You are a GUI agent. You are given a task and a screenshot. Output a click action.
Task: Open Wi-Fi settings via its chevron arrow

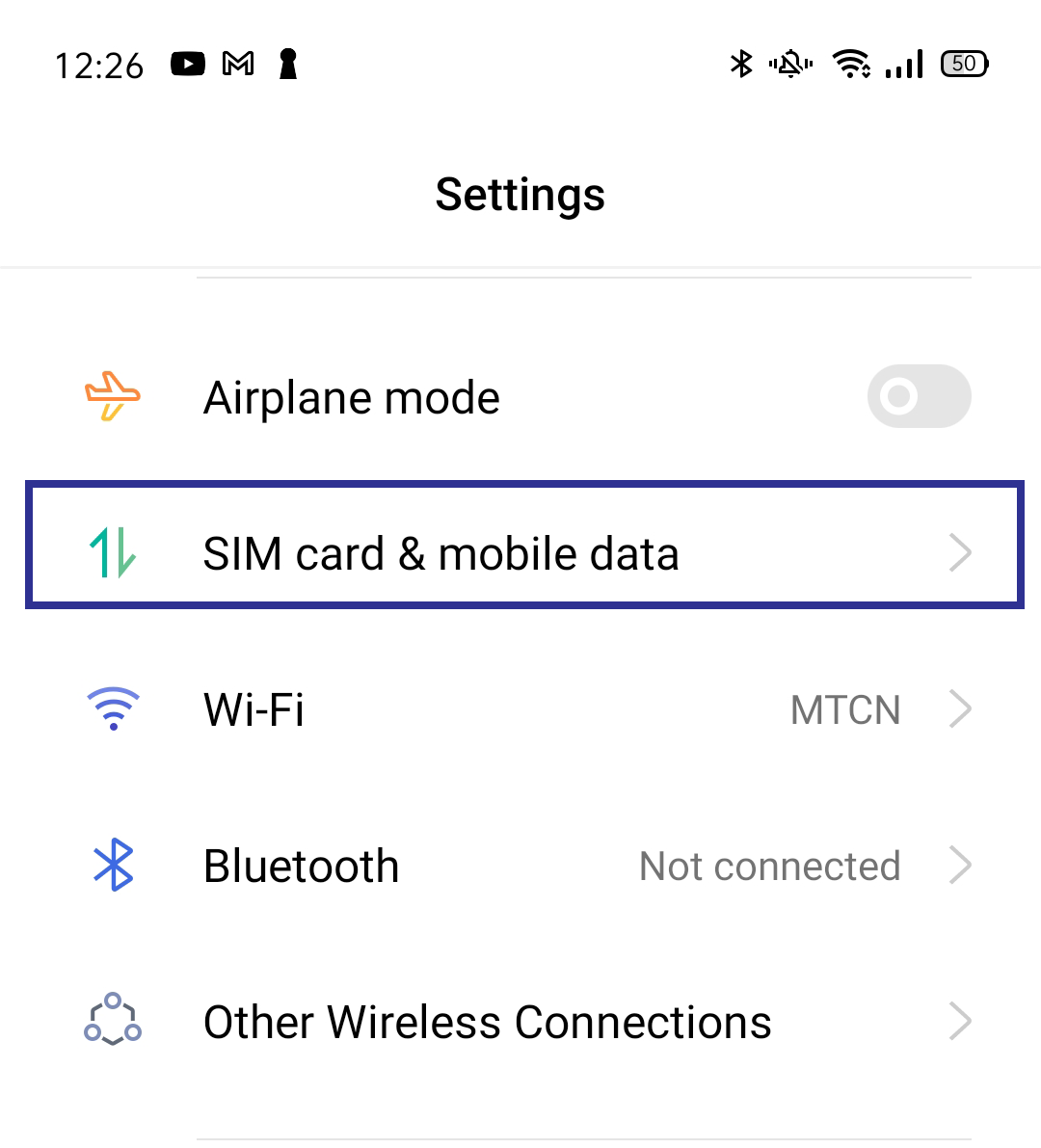(961, 709)
